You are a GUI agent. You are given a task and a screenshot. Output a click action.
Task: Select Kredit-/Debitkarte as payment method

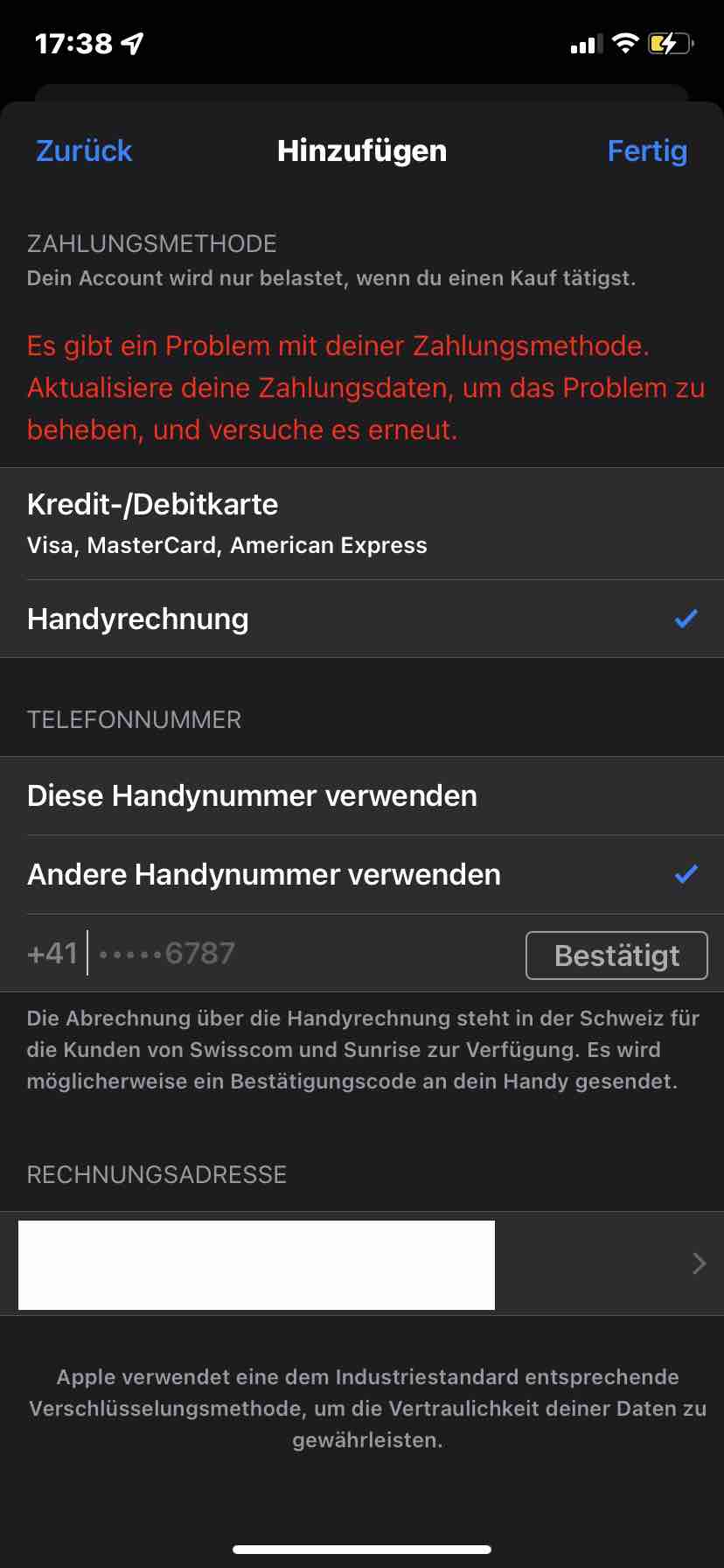362,523
